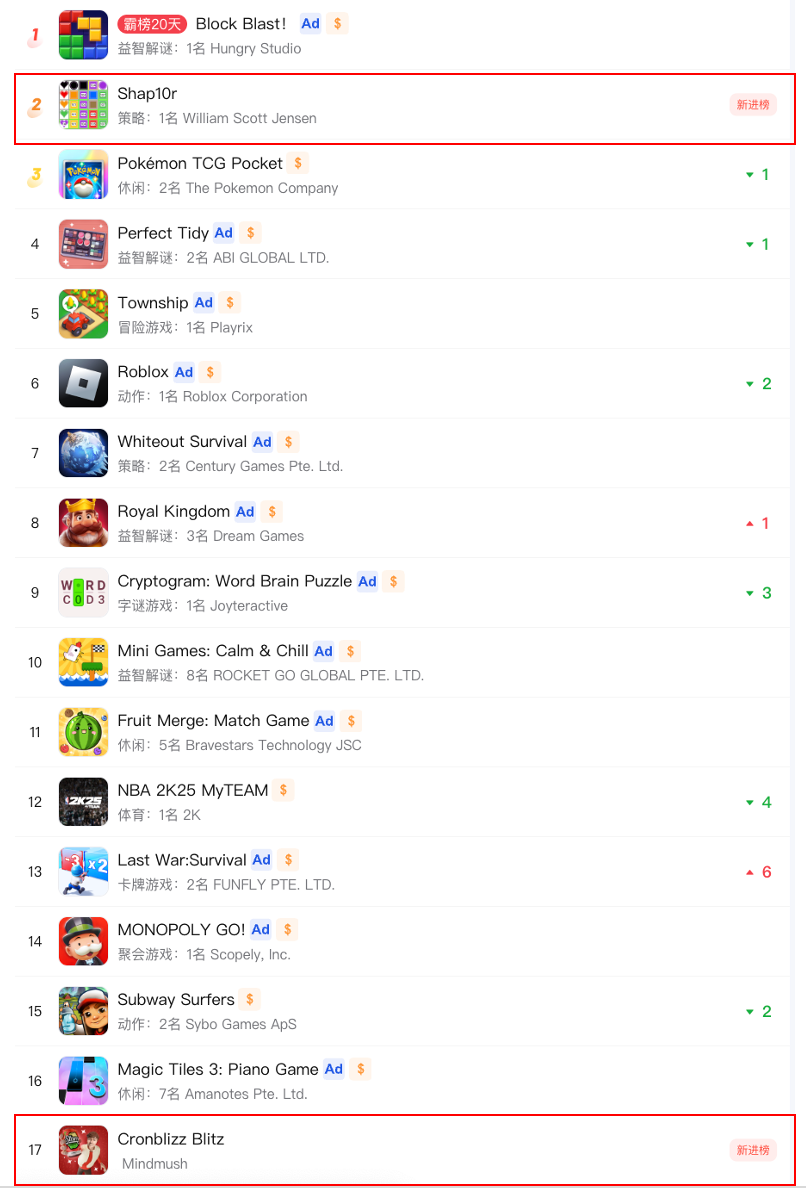The image size is (806, 1188).
Task: Open Township app details
Action: point(152,303)
